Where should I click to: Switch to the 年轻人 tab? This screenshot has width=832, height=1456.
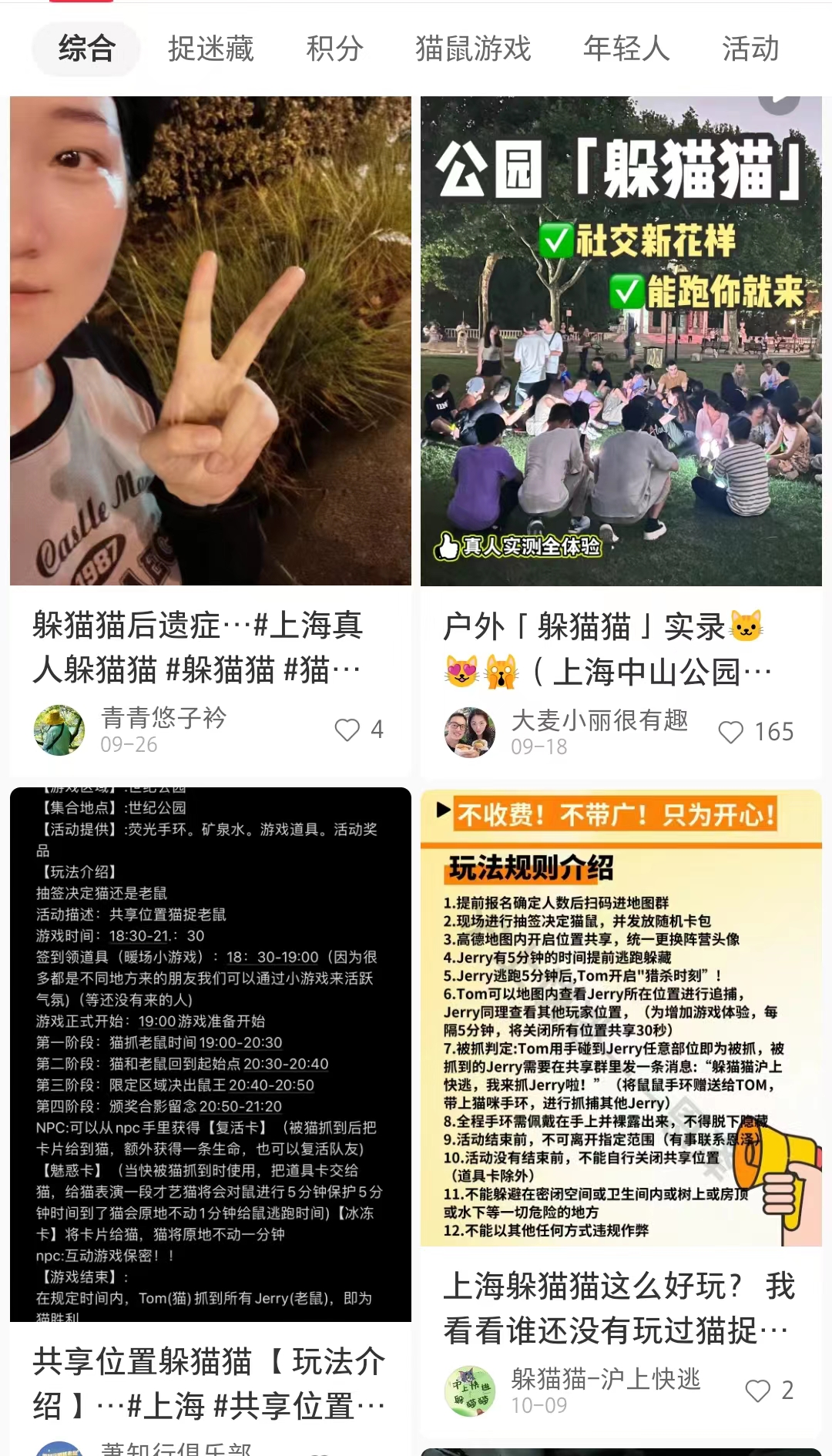(x=626, y=49)
